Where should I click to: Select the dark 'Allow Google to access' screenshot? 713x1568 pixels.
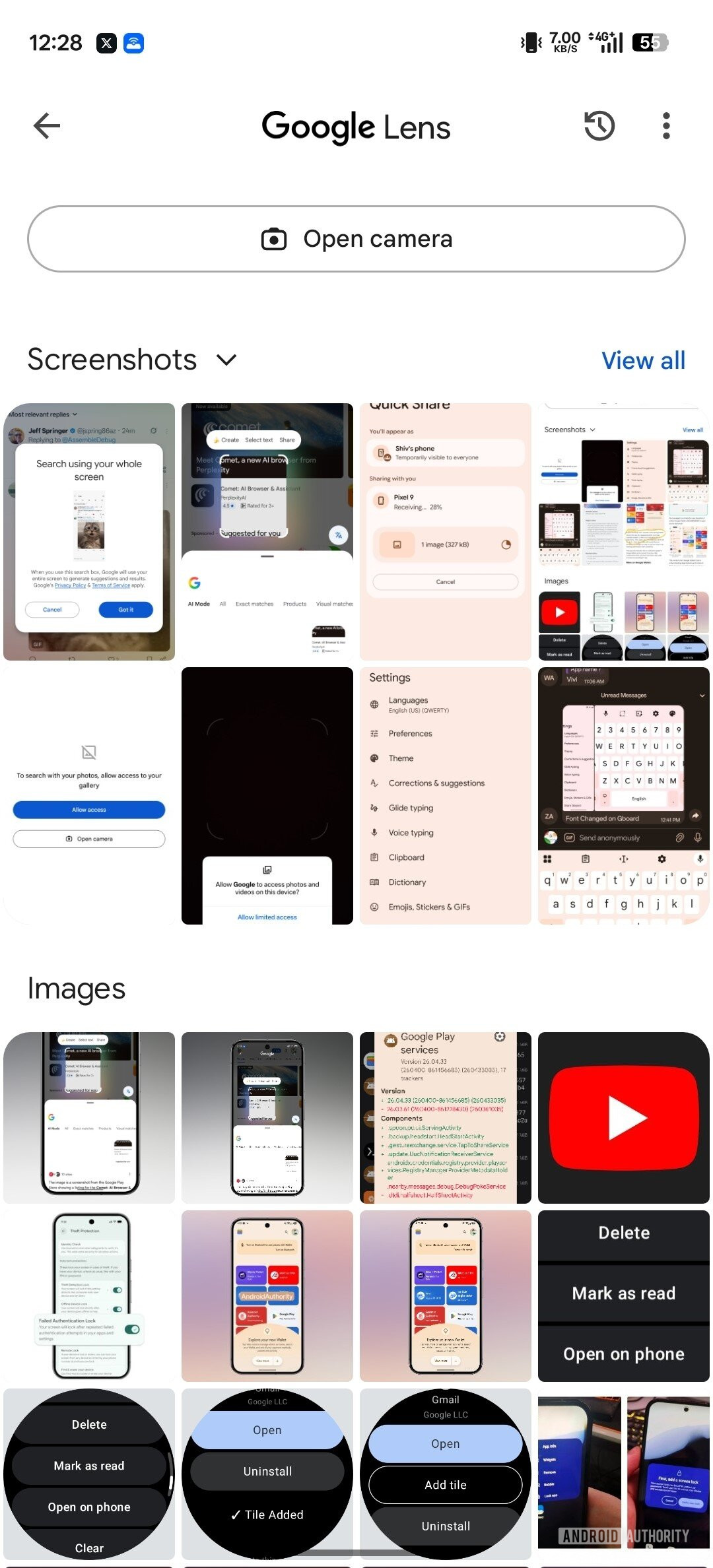point(267,795)
